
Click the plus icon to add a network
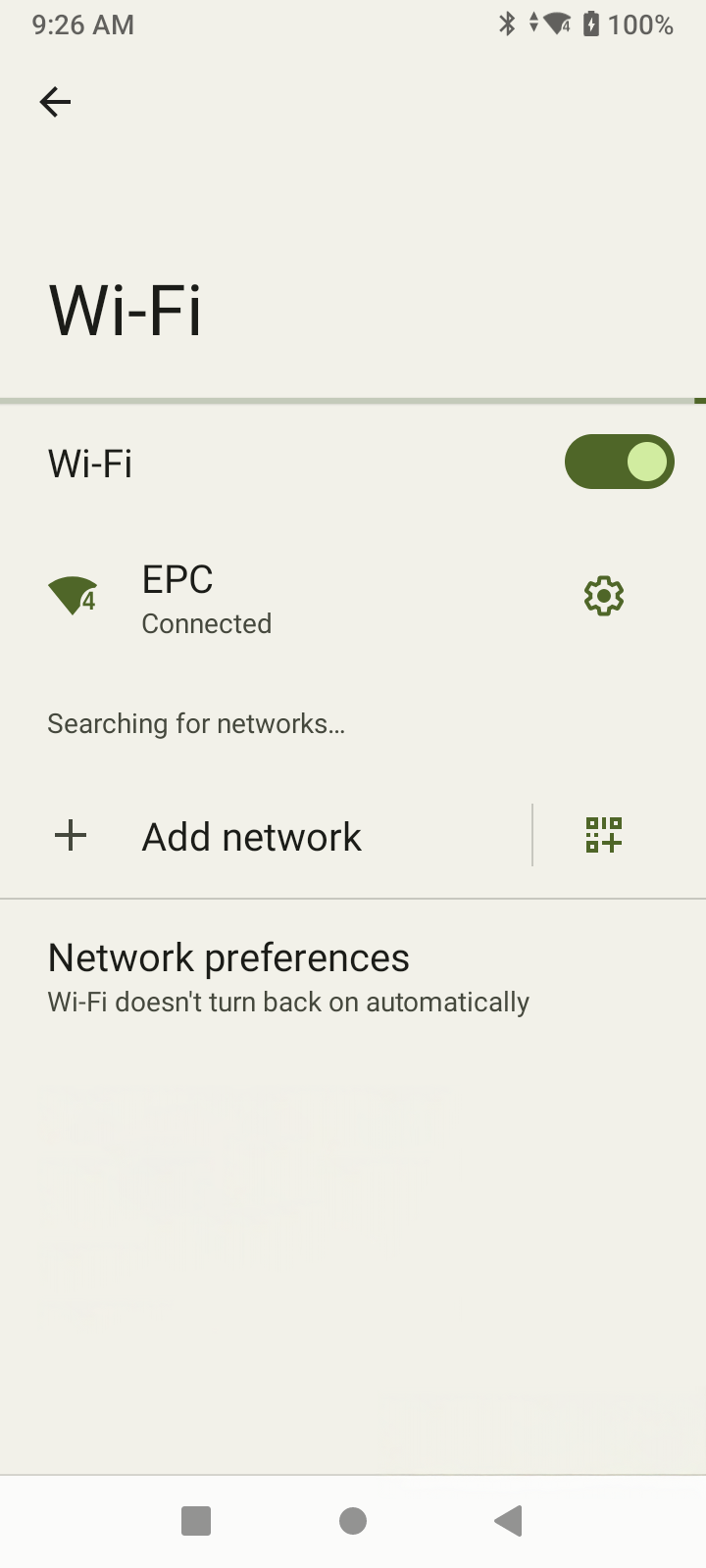click(70, 835)
